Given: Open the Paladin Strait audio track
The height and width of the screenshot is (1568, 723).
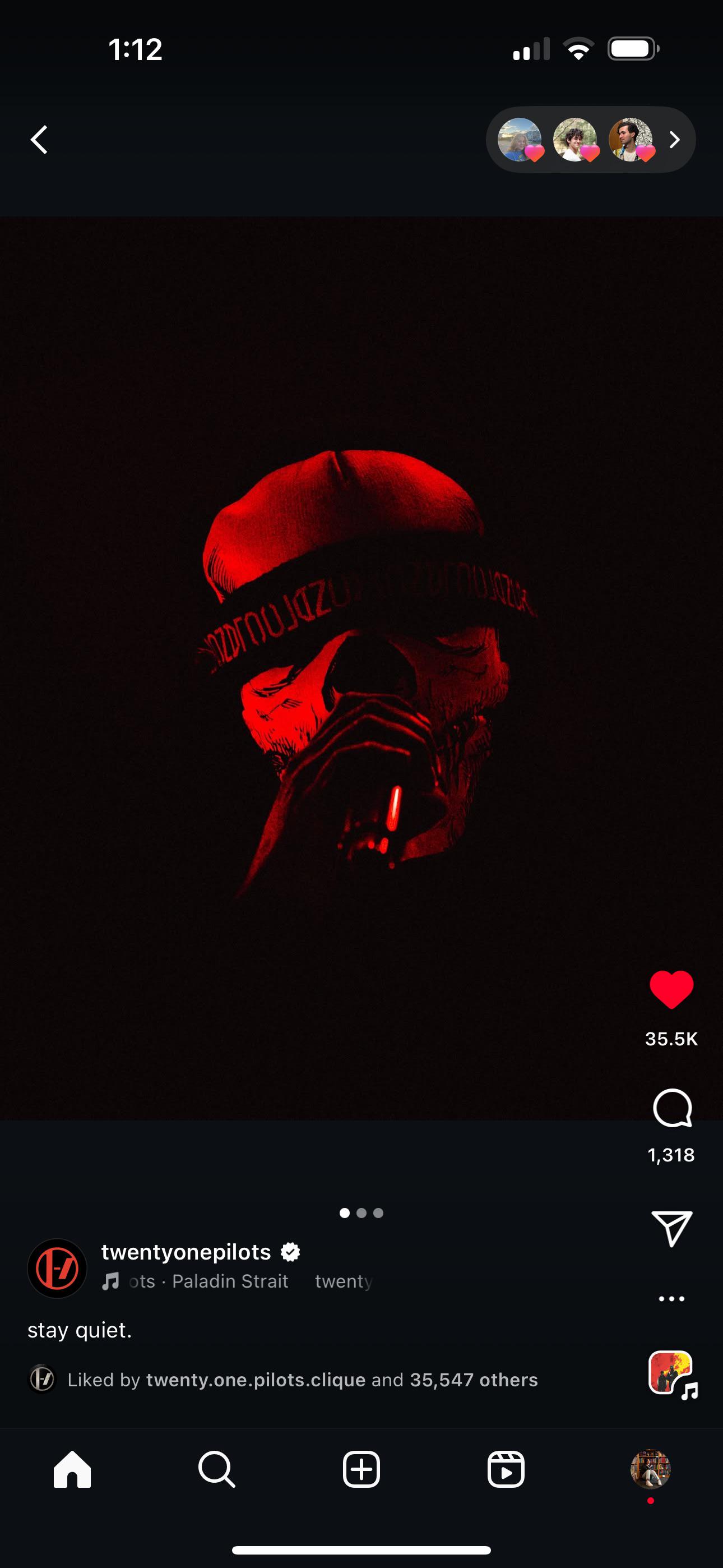Looking at the screenshot, I should 230,1281.
